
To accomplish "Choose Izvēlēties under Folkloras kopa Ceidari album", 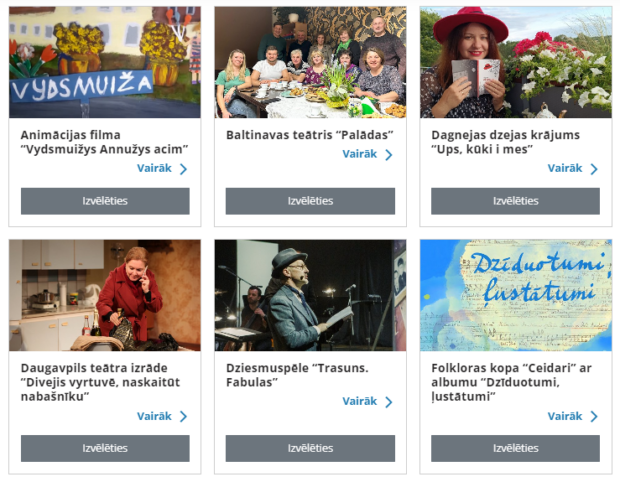I will click(x=515, y=448).
